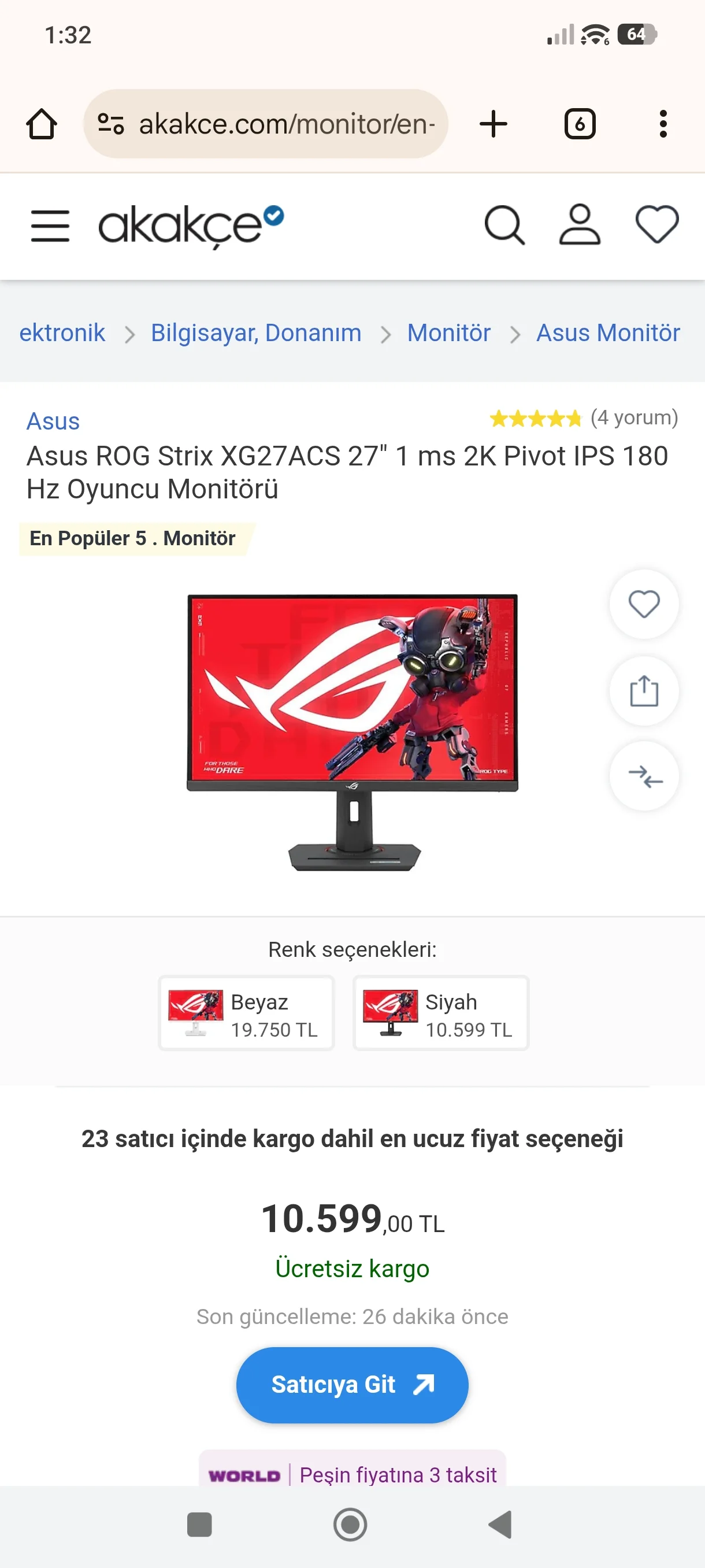Viewport: 705px width, 1568px height.
Task: Select the Siyah color option
Action: coord(440,1014)
